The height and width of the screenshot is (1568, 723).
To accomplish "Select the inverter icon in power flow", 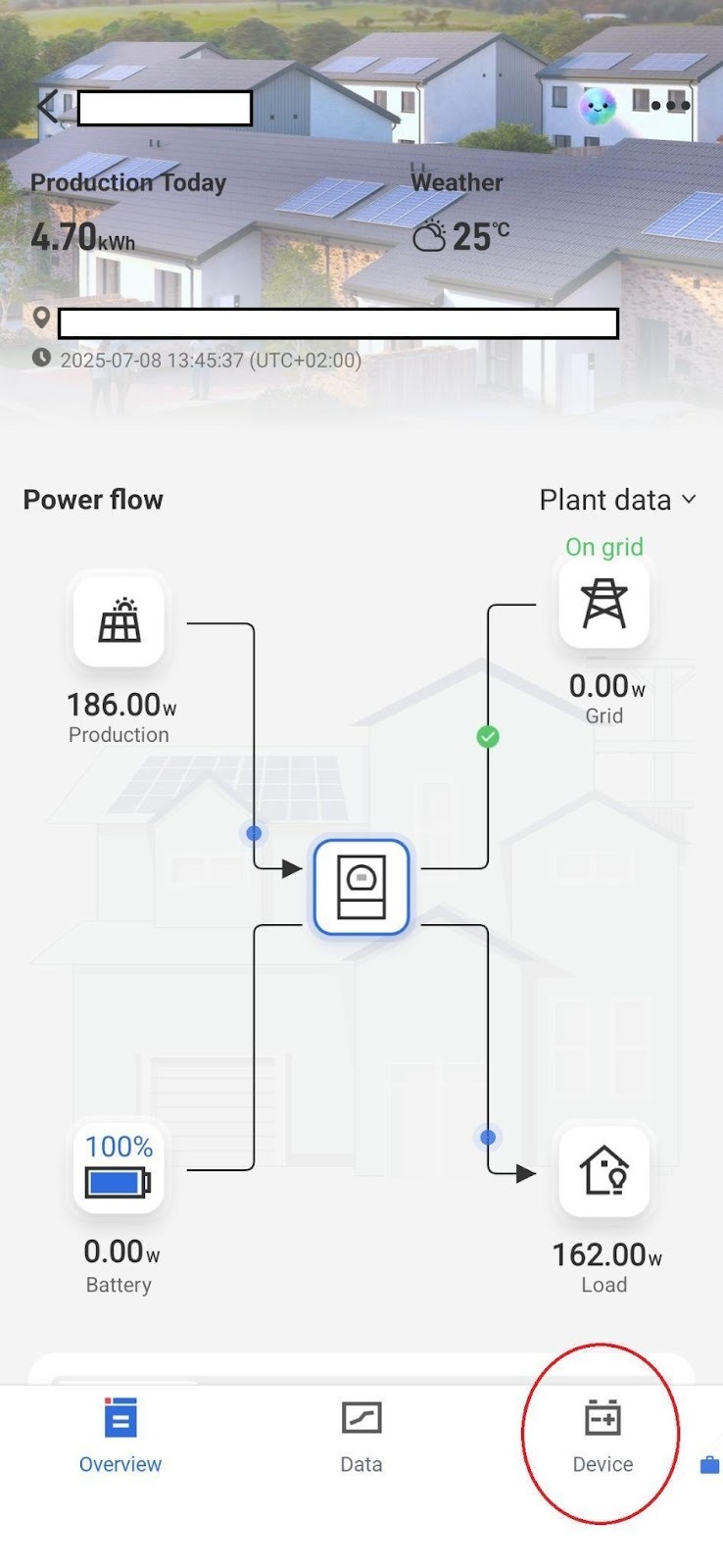I will click(x=361, y=887).
